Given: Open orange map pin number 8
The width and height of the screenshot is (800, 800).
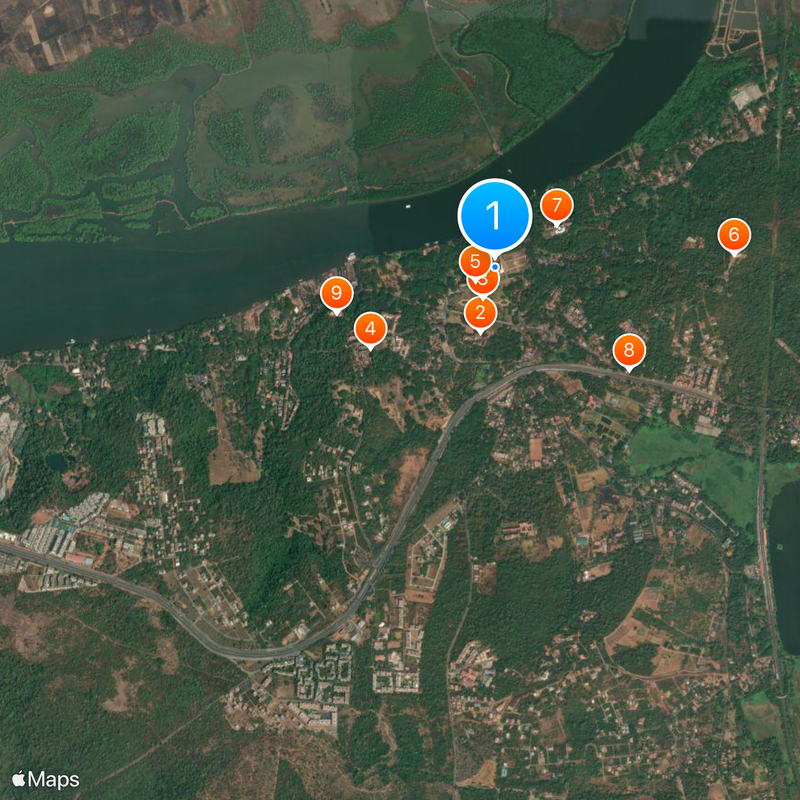Looking at the screenshot, I should click(629, 350).
